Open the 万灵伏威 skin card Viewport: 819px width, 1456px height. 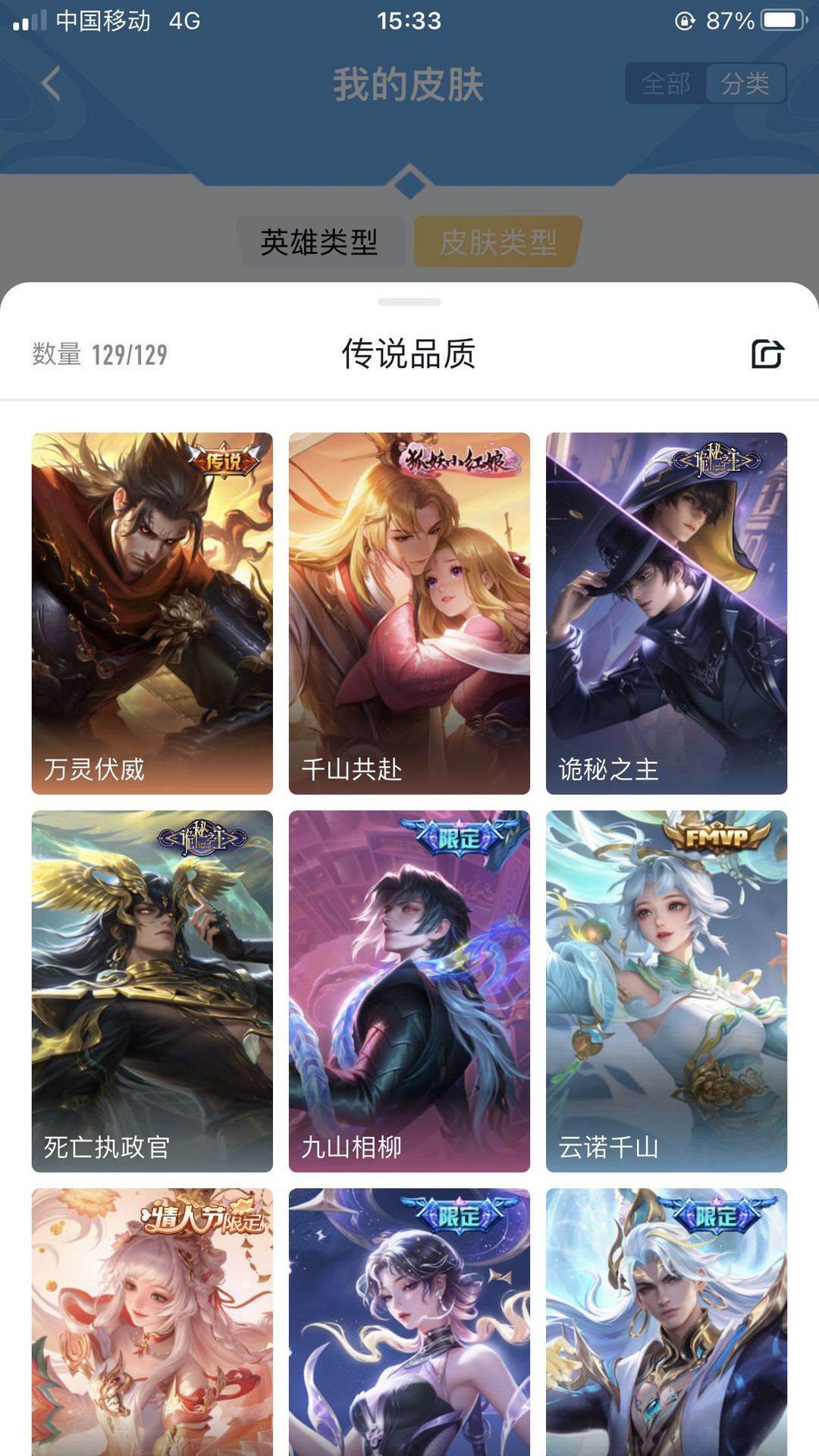tap(152, 613)
